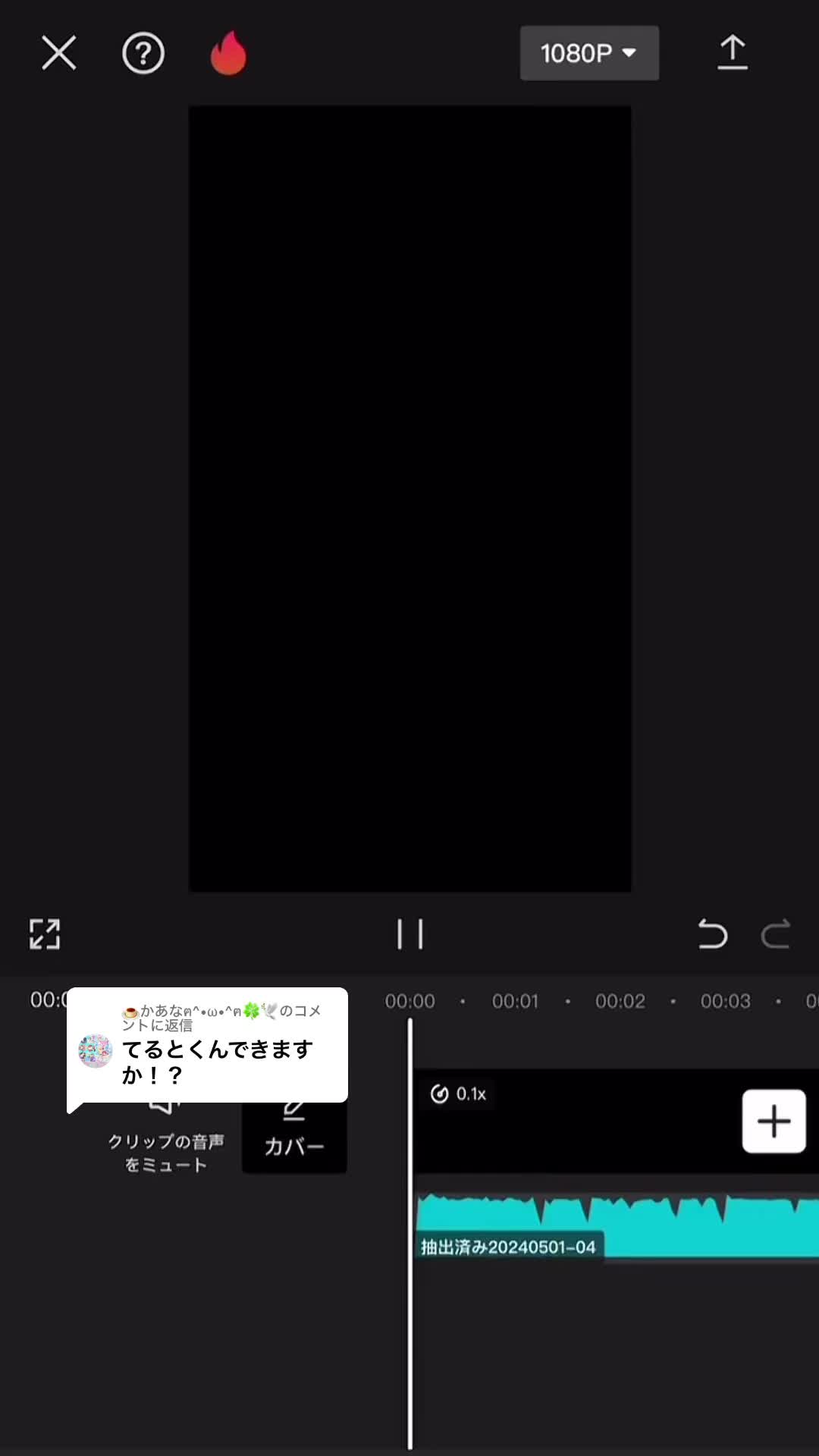Add a new clip with plus button
The image size is (819, 1456).
click(773, 1121)
